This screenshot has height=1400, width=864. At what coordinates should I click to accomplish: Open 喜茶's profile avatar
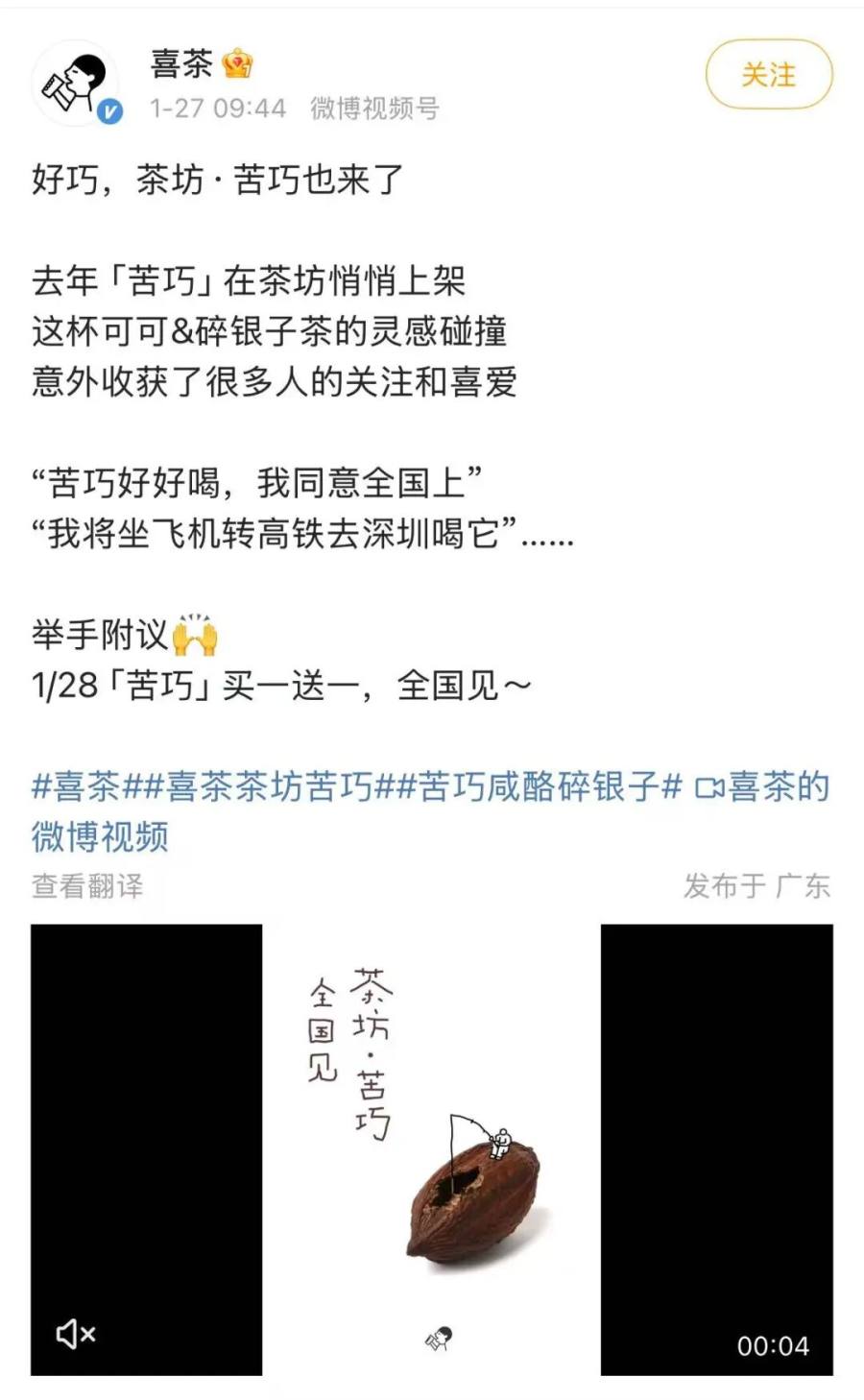(76, 84)
